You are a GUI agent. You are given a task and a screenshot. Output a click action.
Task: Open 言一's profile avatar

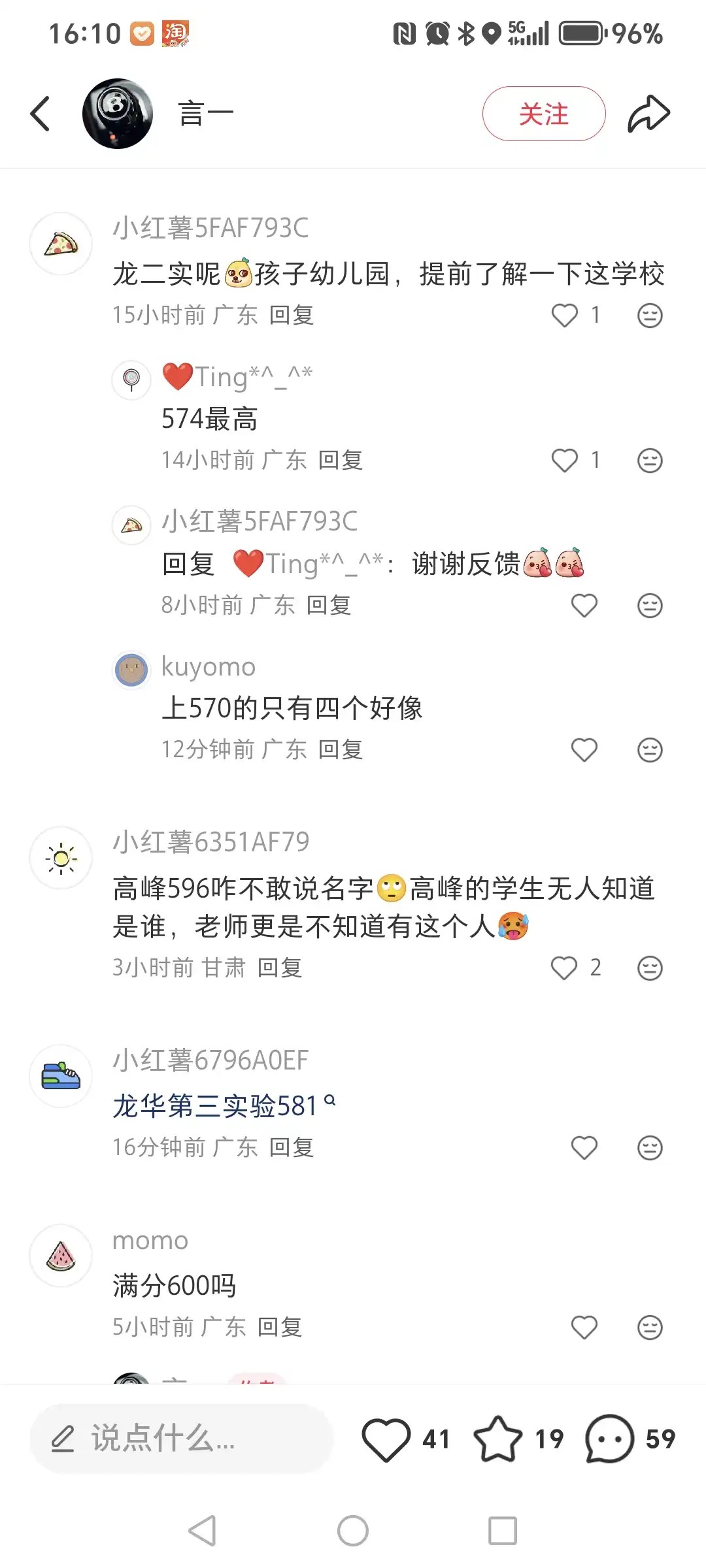click(x=118, y=114)
